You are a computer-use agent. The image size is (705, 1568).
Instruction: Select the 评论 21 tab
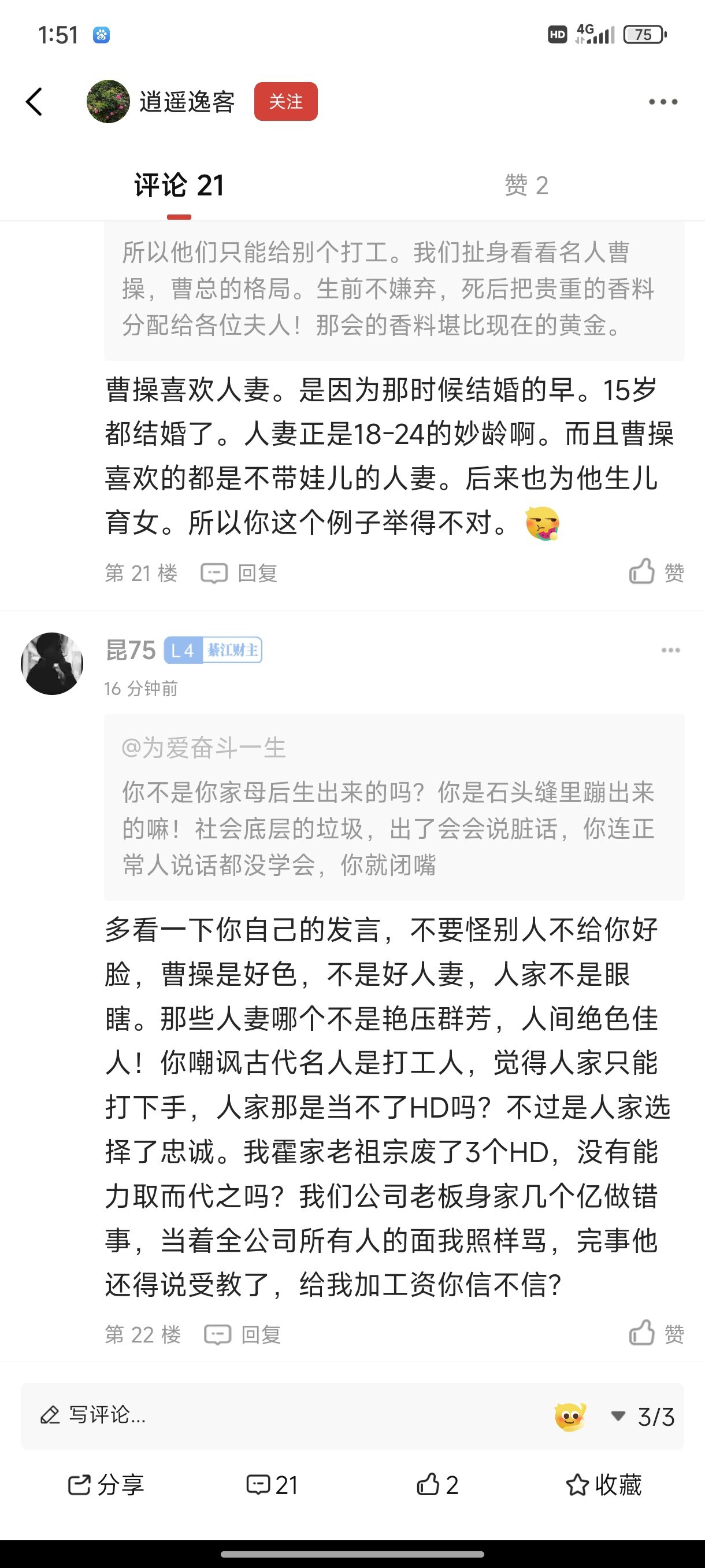(179, 185)
